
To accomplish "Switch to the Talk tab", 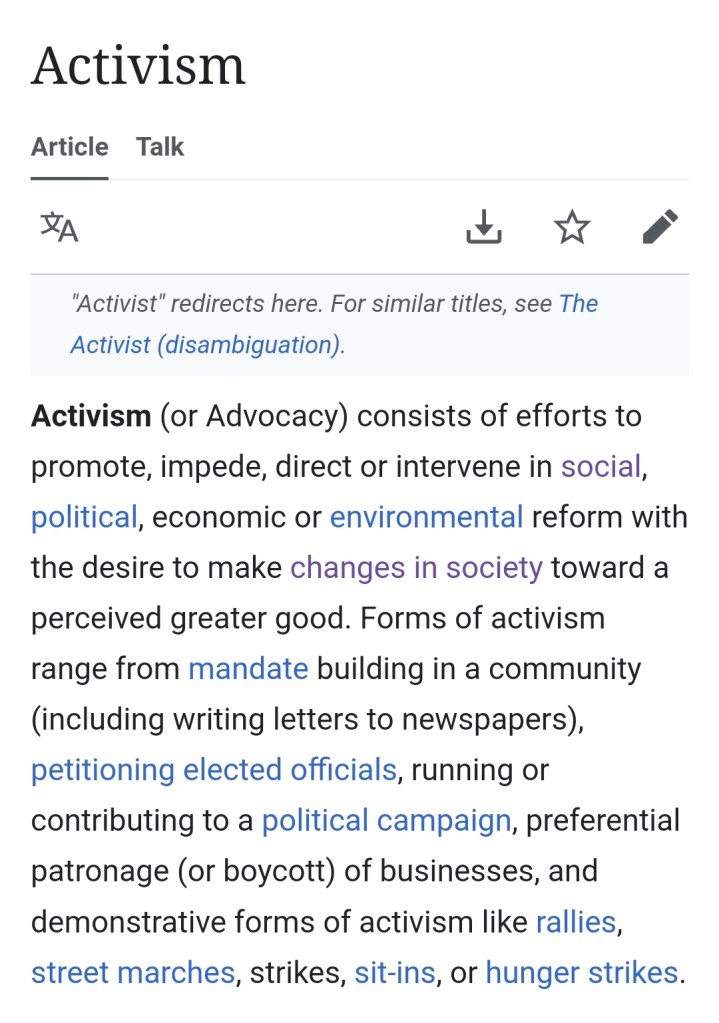I will click(160, 147).
